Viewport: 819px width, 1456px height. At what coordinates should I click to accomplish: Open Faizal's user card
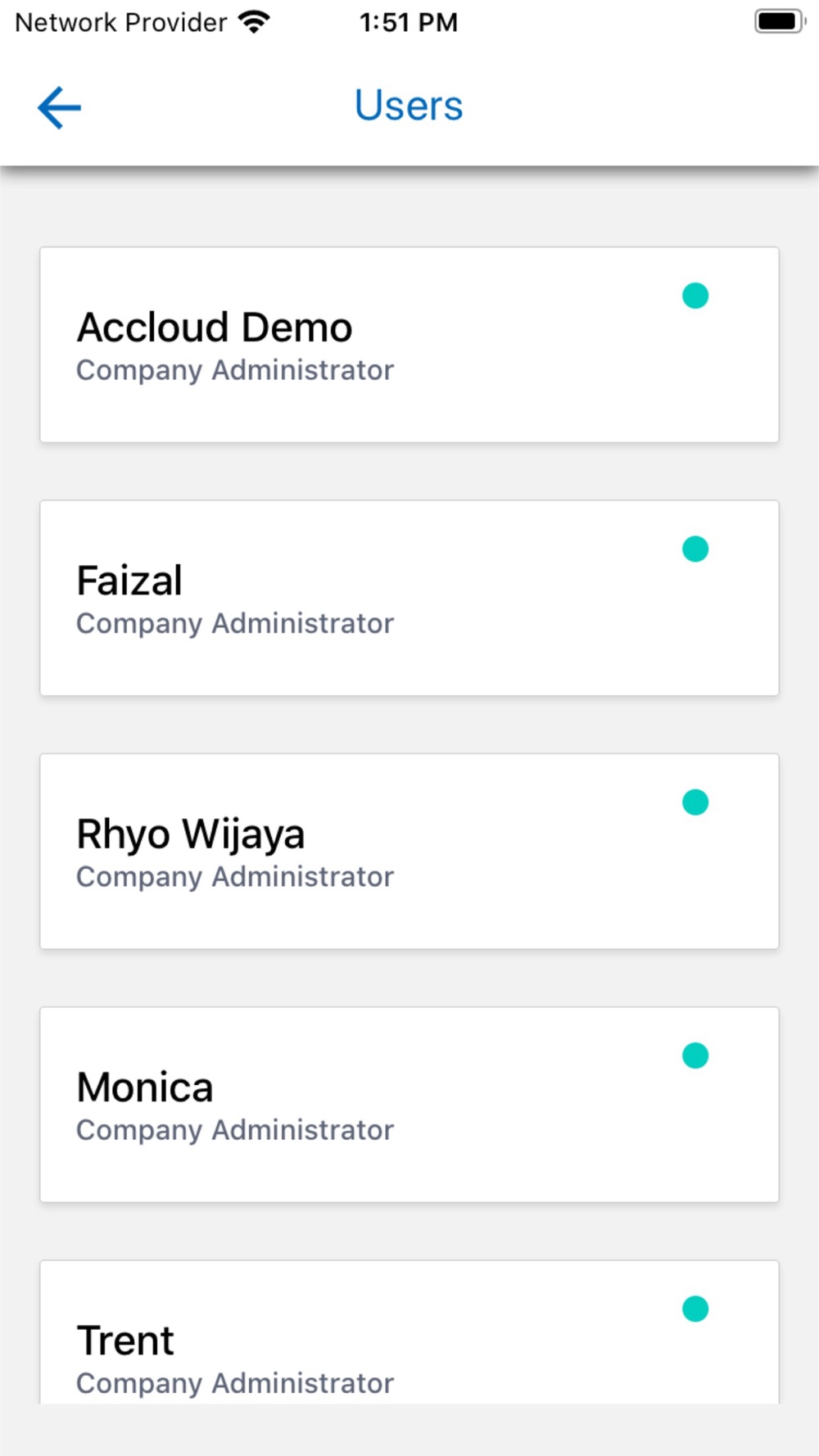pos(409,598)
